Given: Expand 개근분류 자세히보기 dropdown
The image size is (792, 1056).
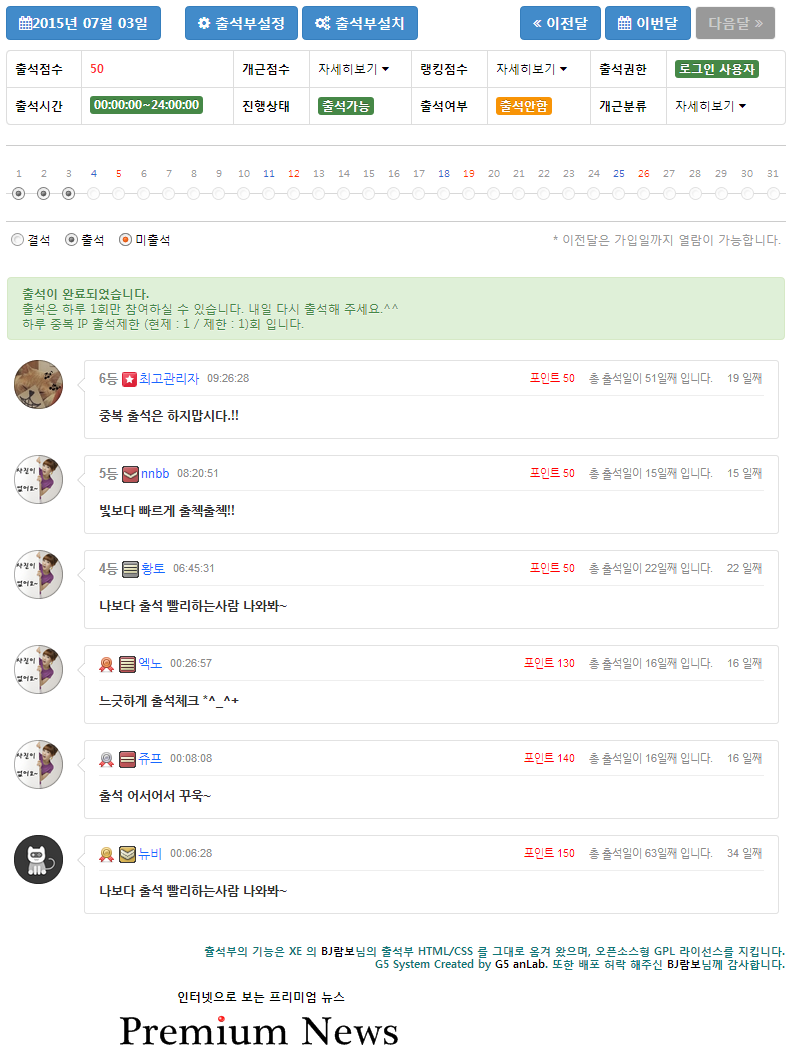Looking at the screenshot, I should coord(710,105).
